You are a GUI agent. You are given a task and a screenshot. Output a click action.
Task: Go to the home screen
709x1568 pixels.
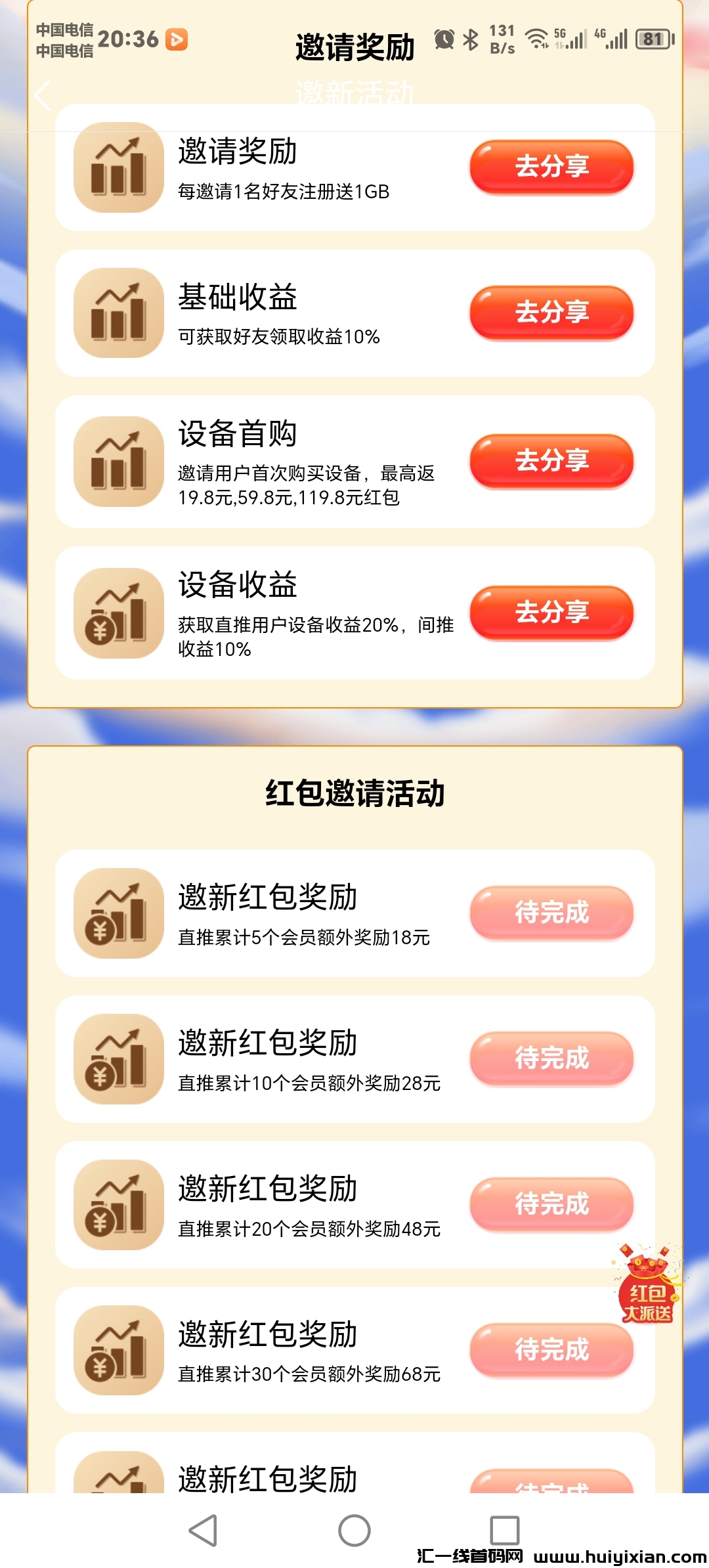pyautogui.click(x=354, y=1531)
